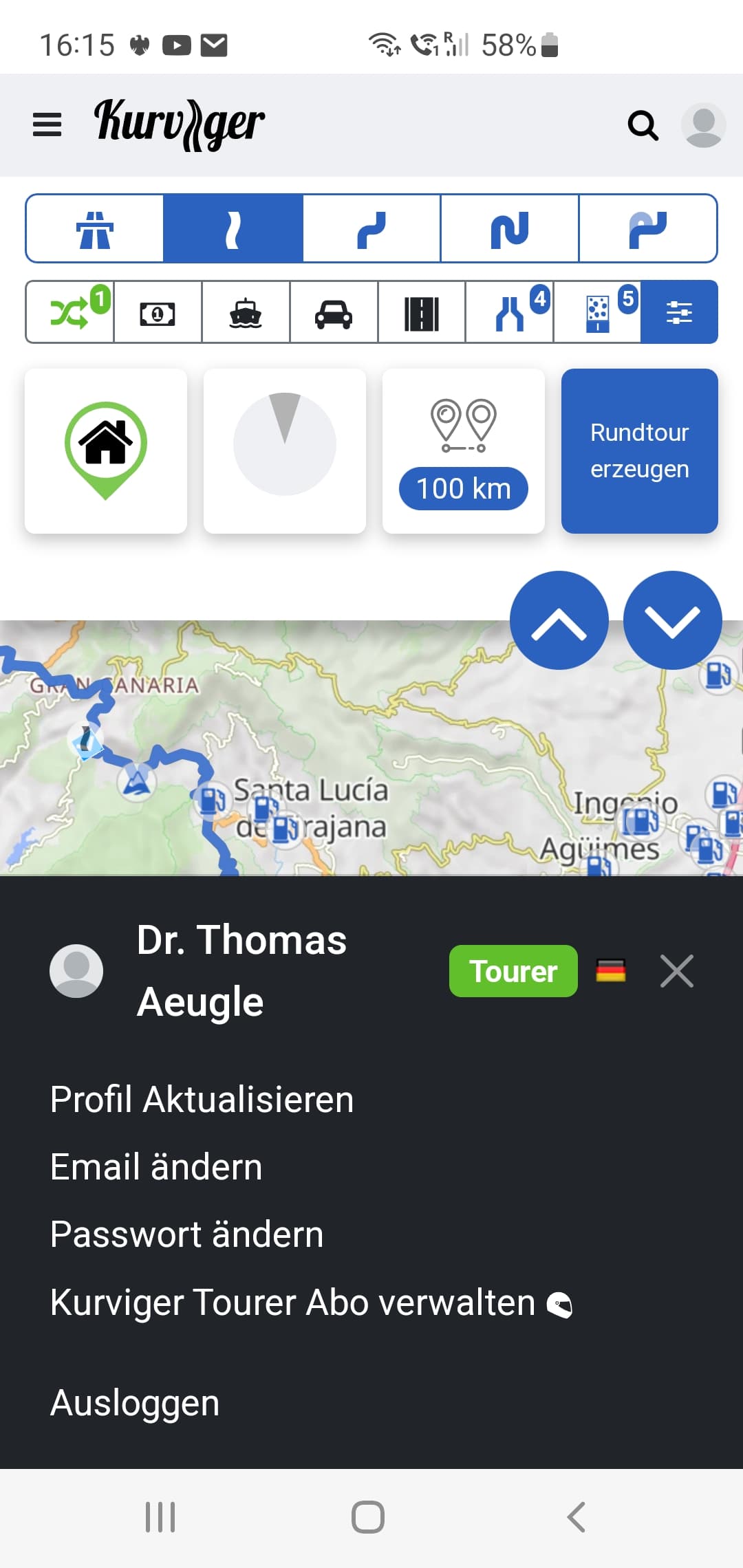The image size is (743, 1568).
Task: Open Email ändern
Action: pyautogui.click(x=157, y=1166)
